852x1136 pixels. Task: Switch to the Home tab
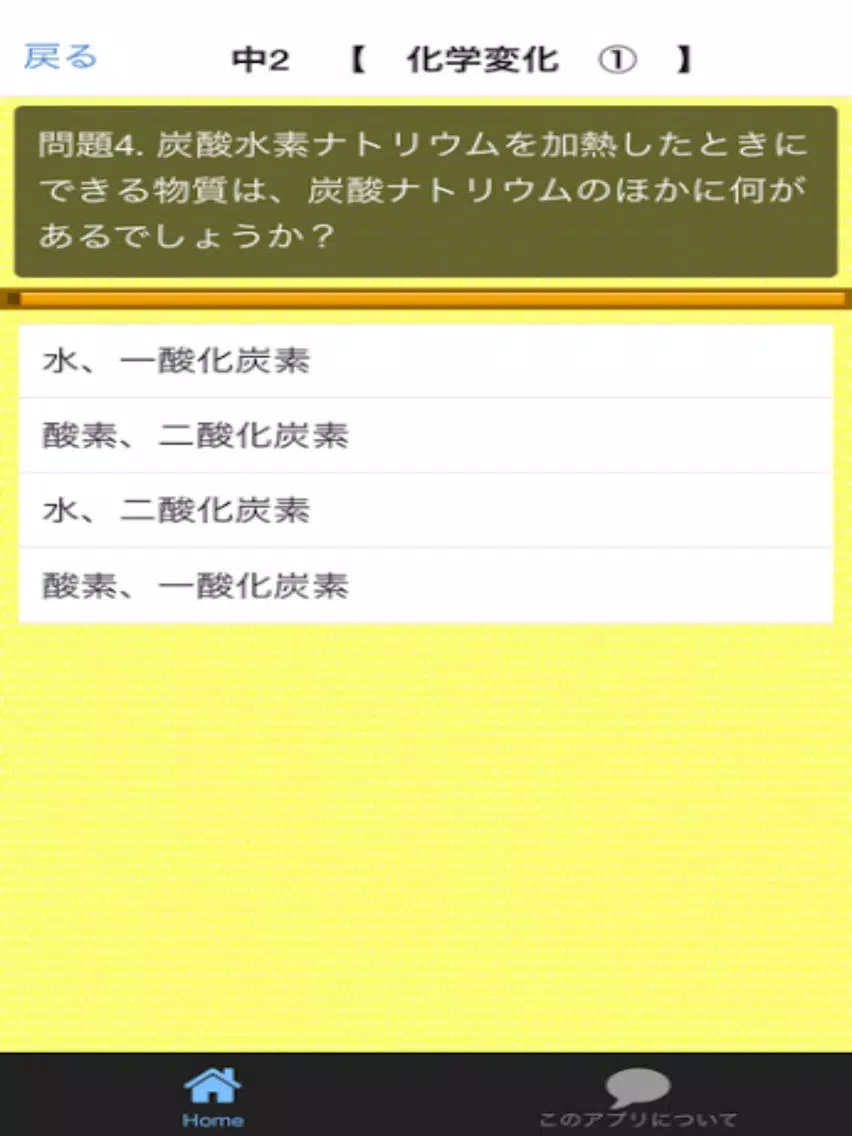213,1096
